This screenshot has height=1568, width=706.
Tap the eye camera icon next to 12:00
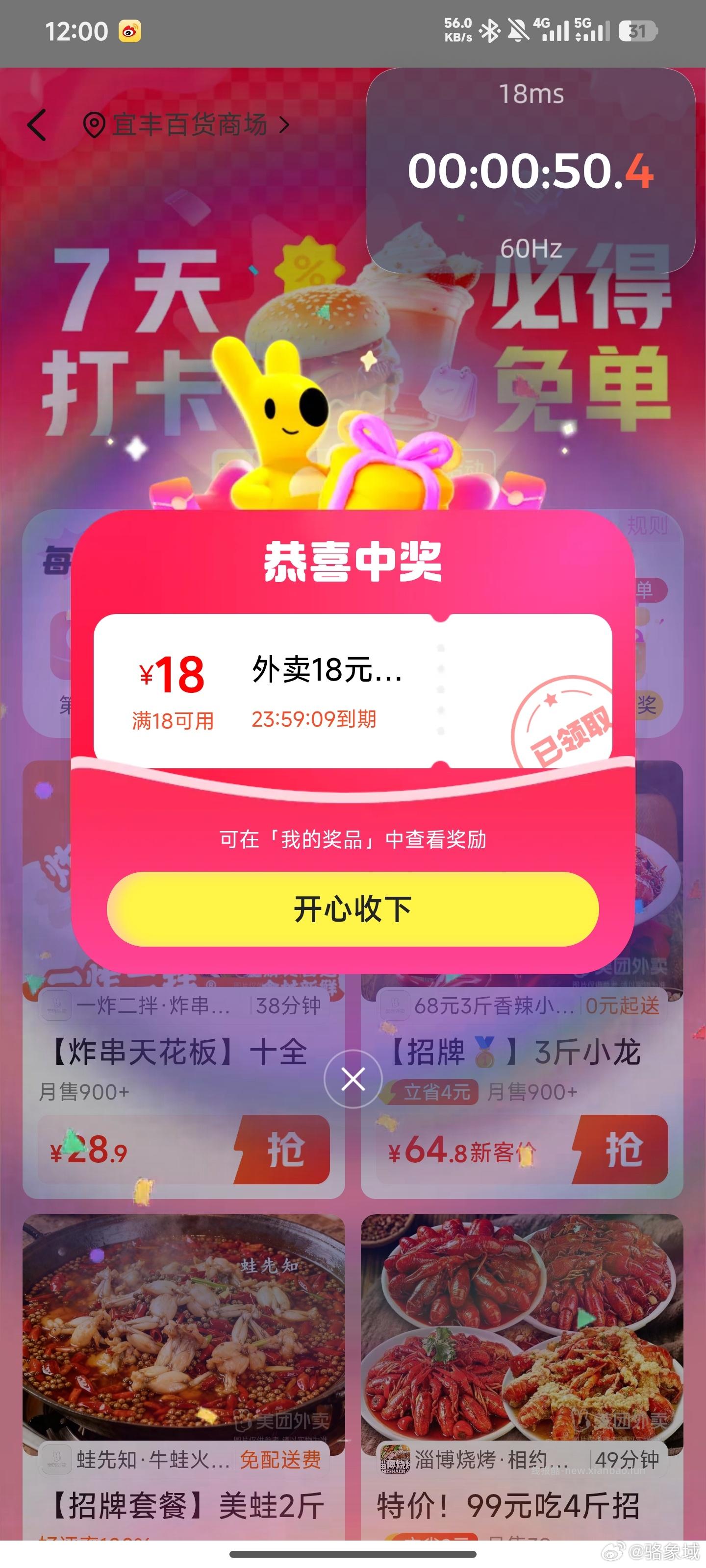[x=130, y=30]
